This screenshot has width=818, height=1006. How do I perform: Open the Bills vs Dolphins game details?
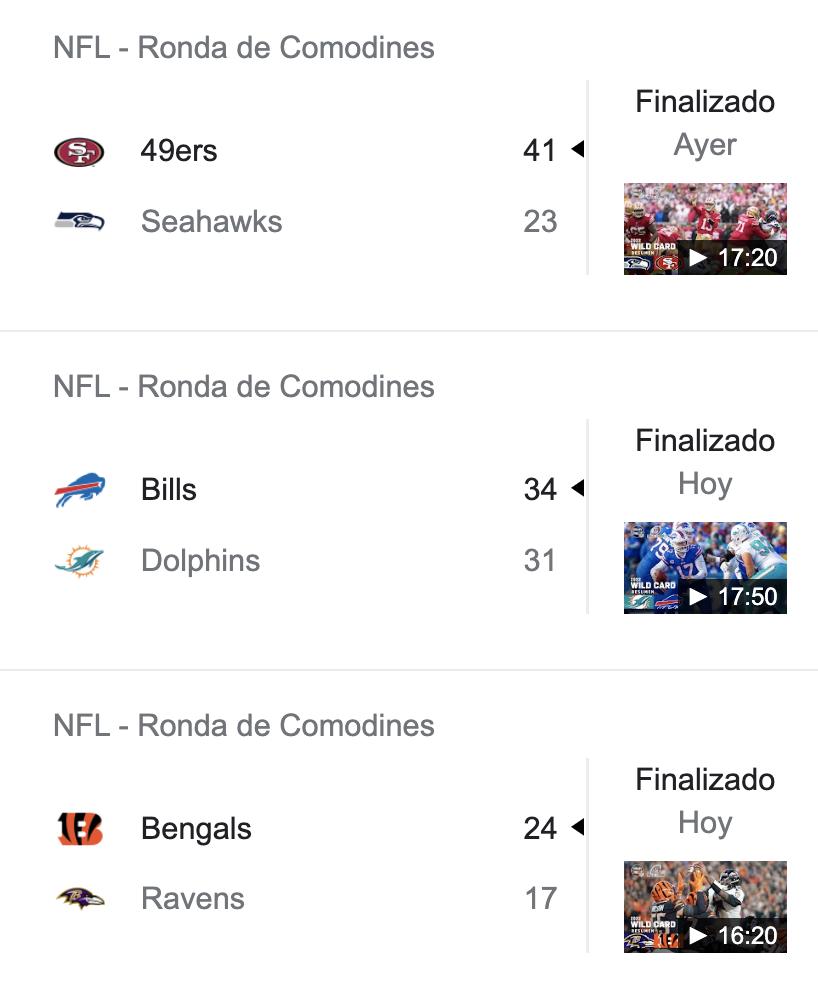click(x=300, y=525)
